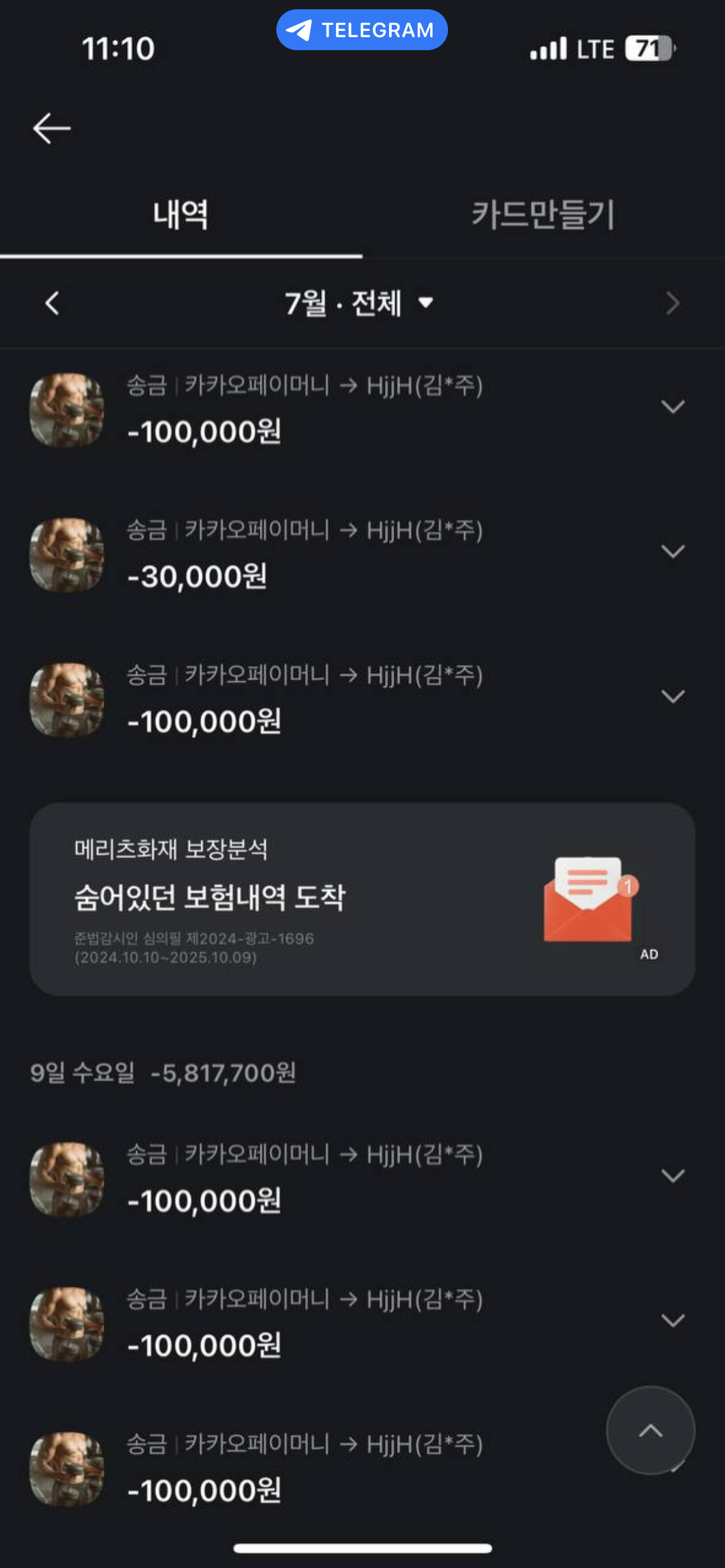Tap the scroll-to-top floating button
Image resolution: width=725 pixels, height=1568 pixels.
651,1431
